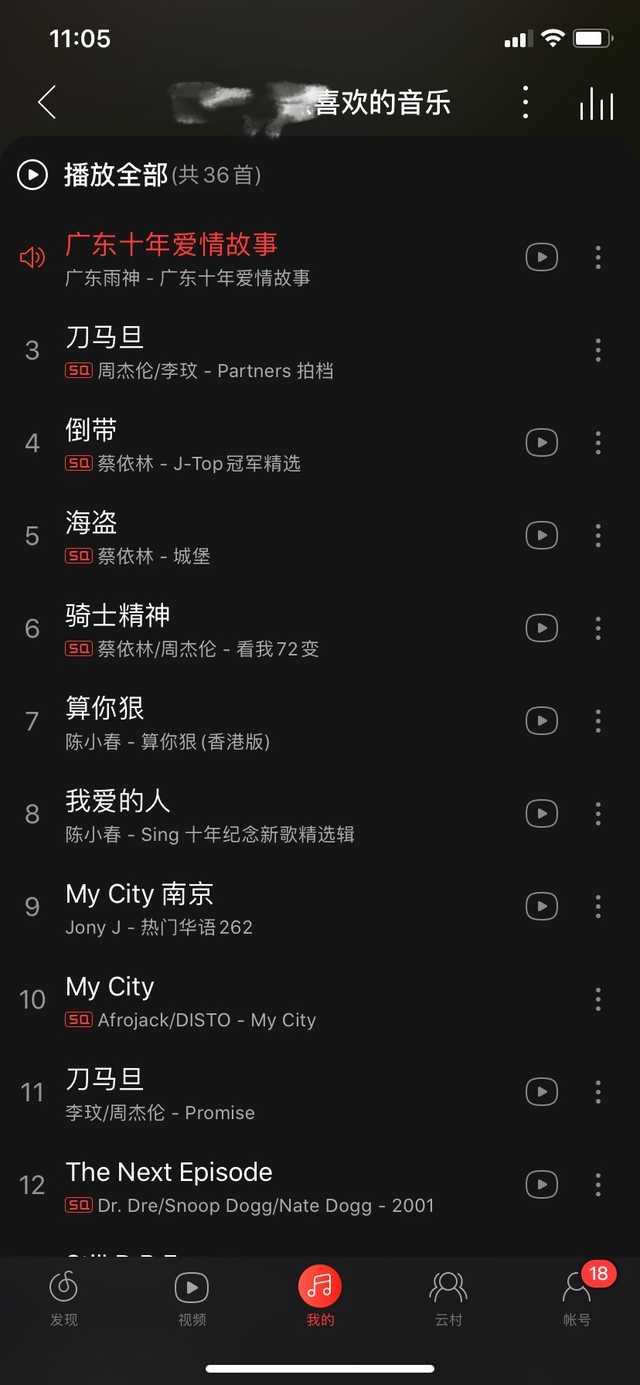Watch the video for 刀马旦 from Promise
This screenshot has height=1385, width=640.
[x=541, y=1092]
